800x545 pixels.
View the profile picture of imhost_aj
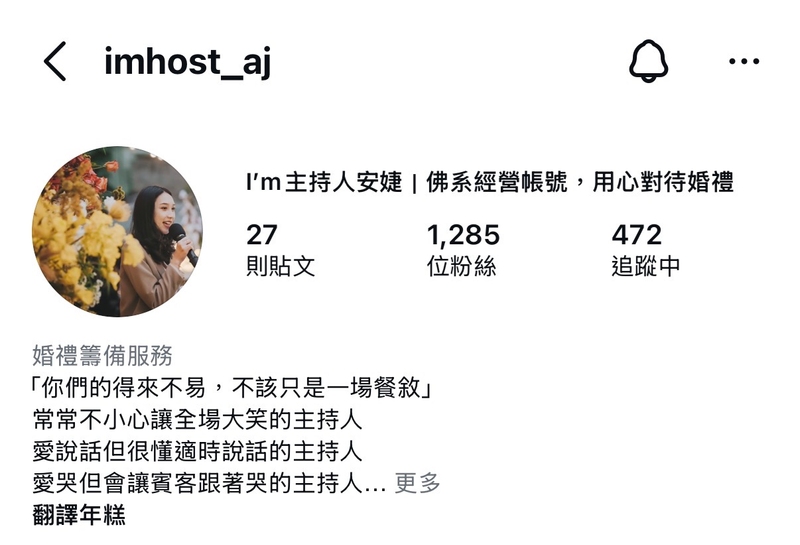click(117, 232)
